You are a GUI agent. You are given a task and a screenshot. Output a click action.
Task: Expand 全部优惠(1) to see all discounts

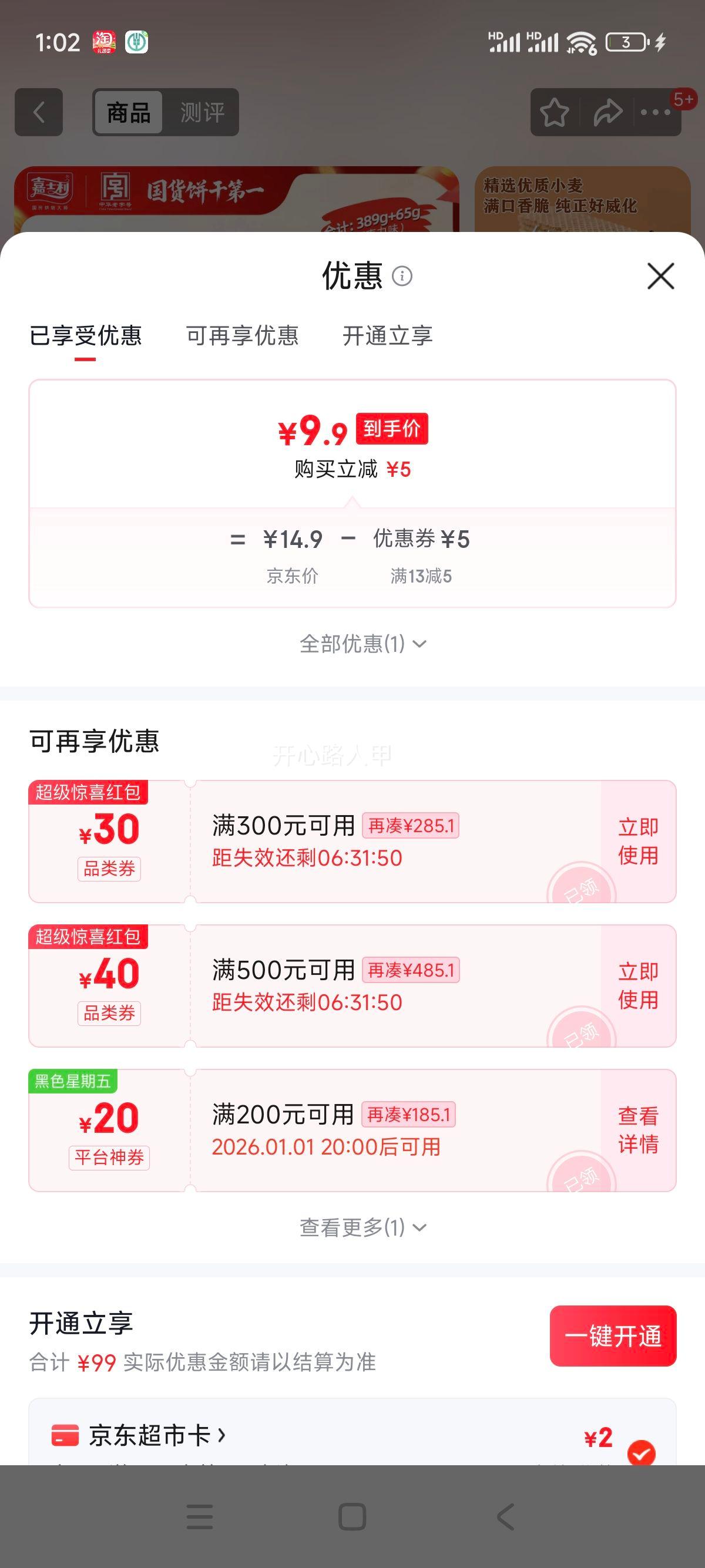[360, 645]
